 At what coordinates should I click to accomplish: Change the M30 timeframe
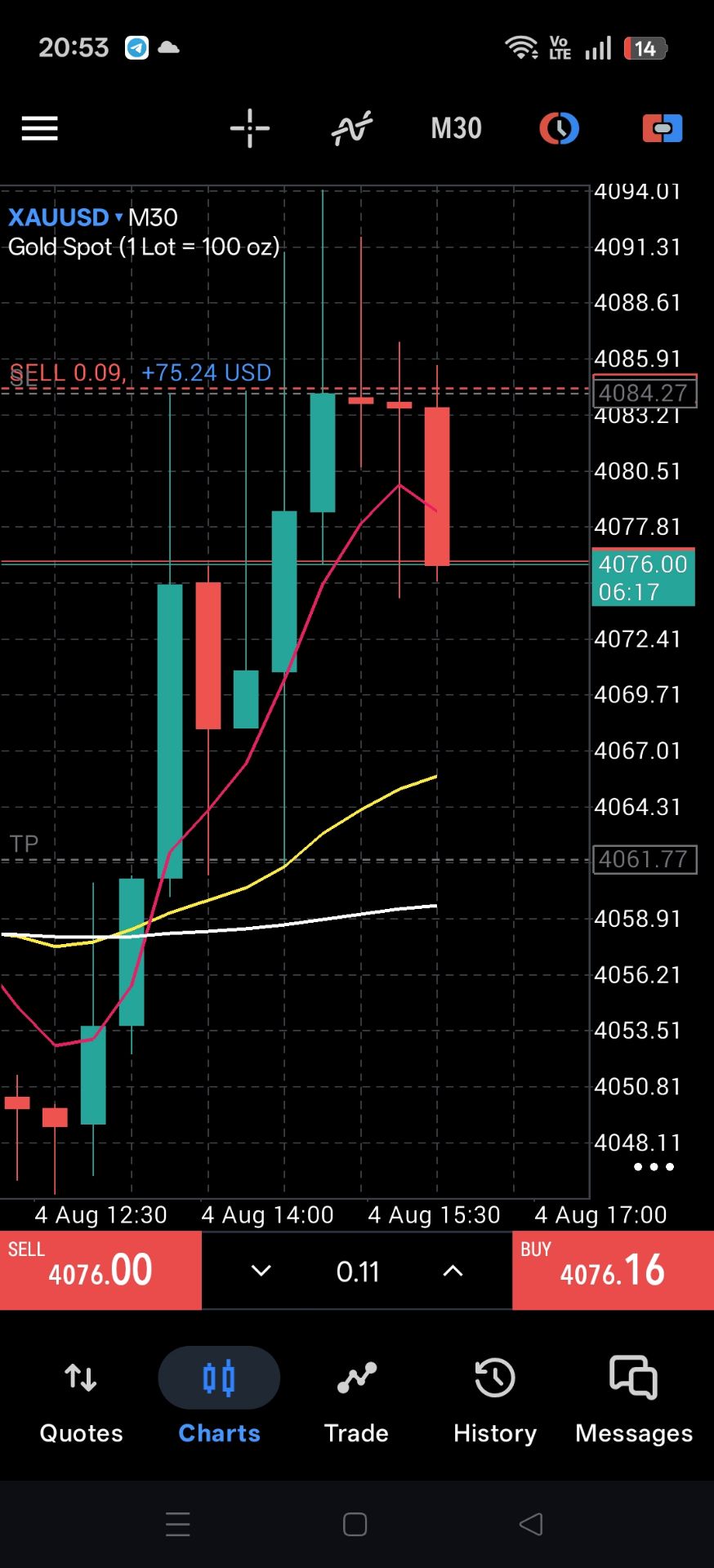(456, 128)
